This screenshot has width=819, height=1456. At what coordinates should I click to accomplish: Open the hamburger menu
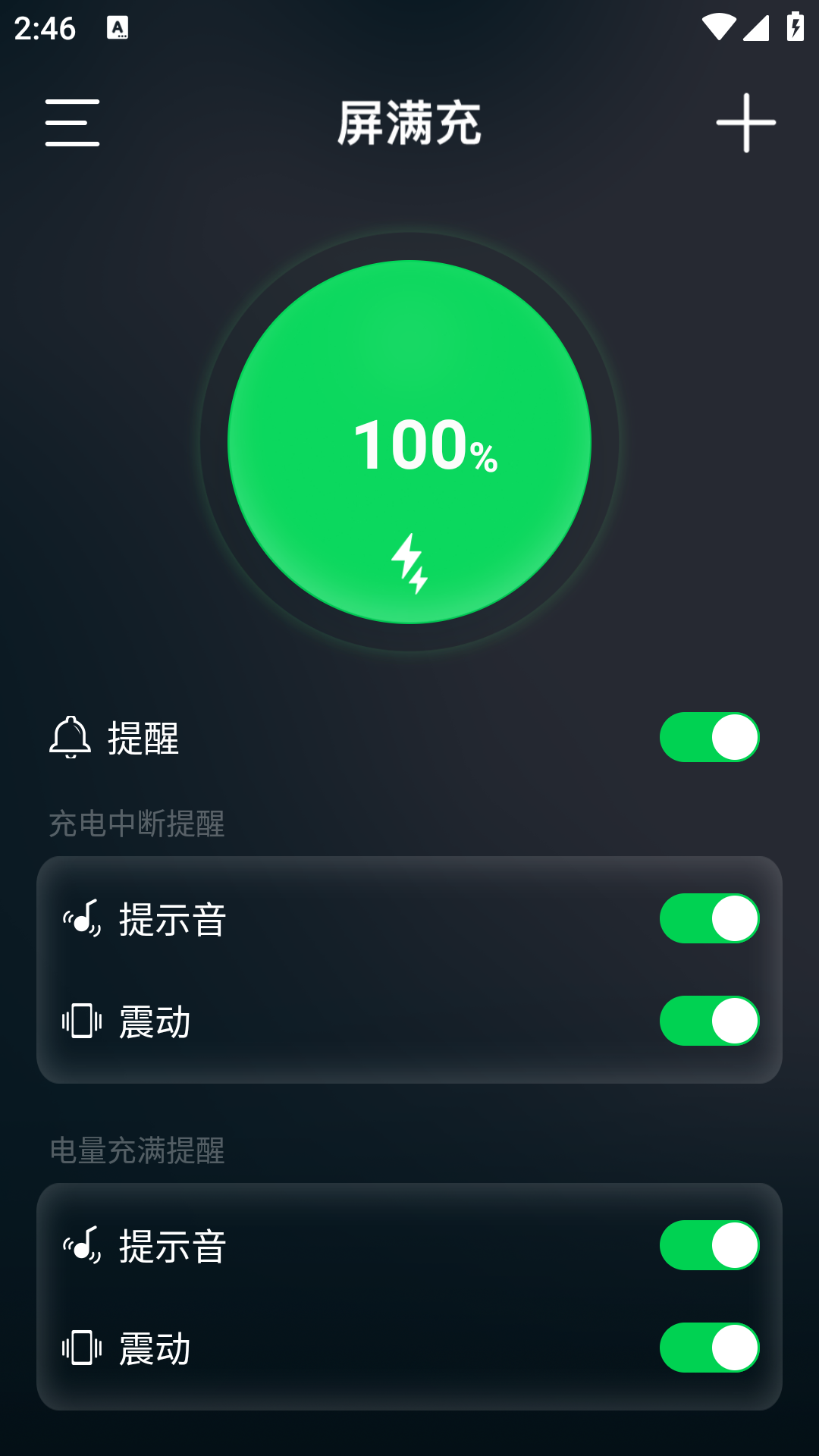tap(72, 123)
